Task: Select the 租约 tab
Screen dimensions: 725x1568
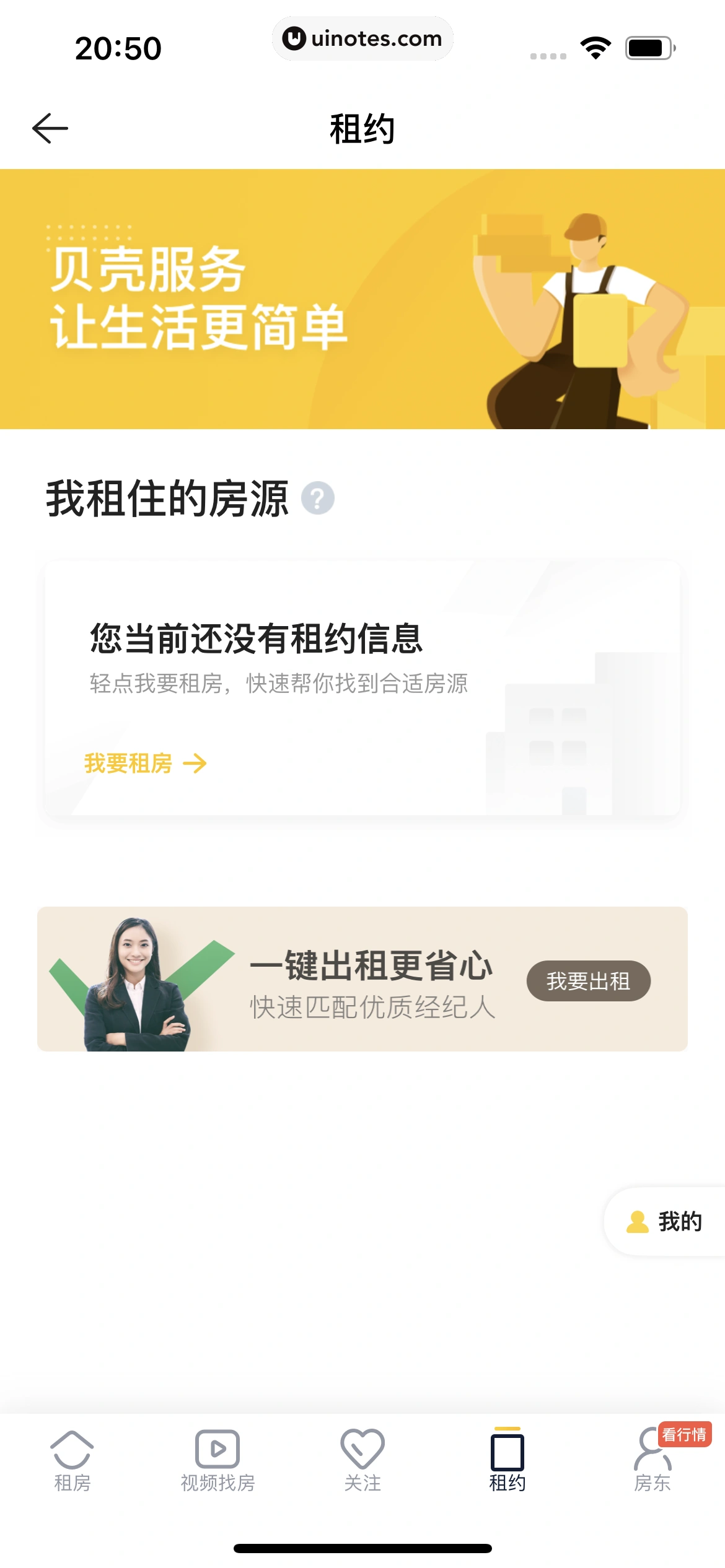Action: point(507,1460)
